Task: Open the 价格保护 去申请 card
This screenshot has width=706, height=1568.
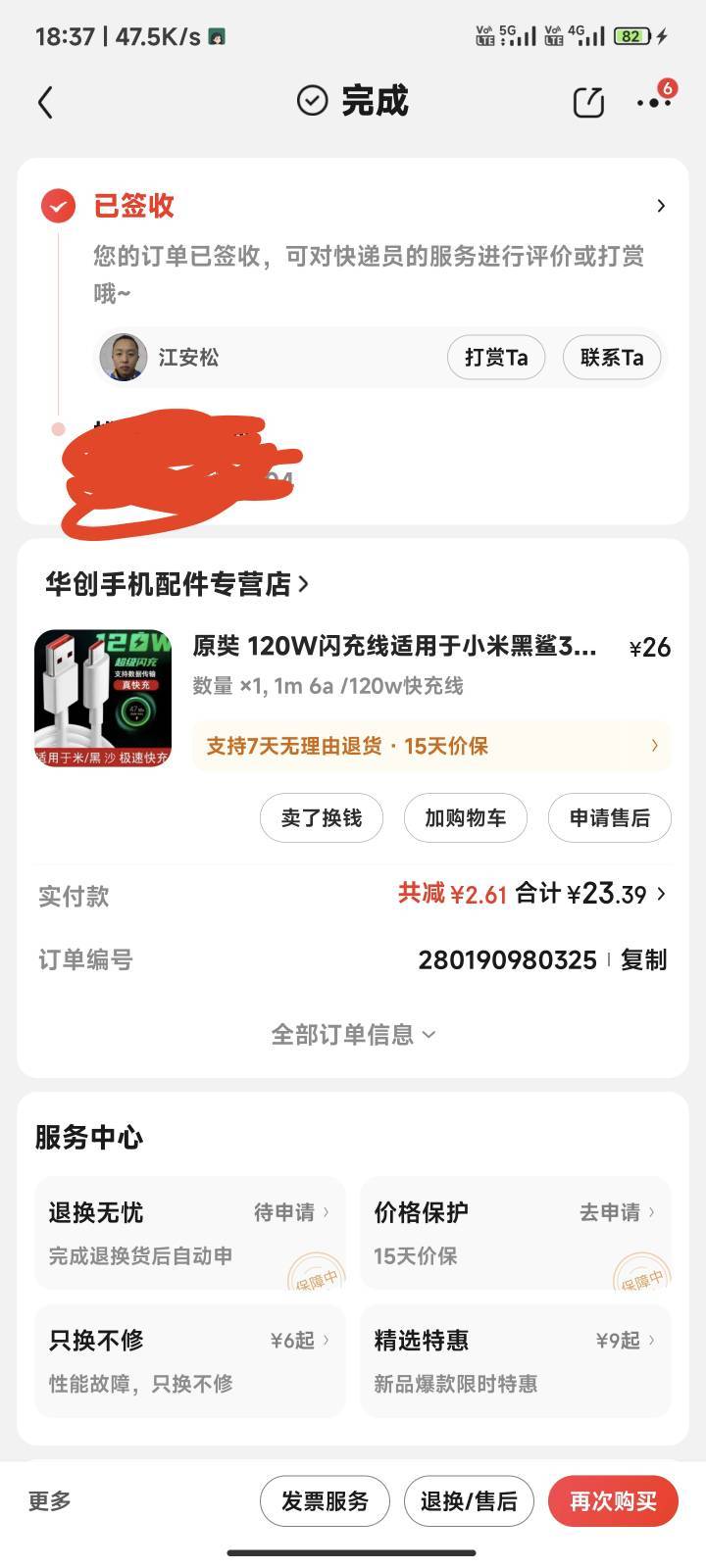Action: coord(516,1233)
